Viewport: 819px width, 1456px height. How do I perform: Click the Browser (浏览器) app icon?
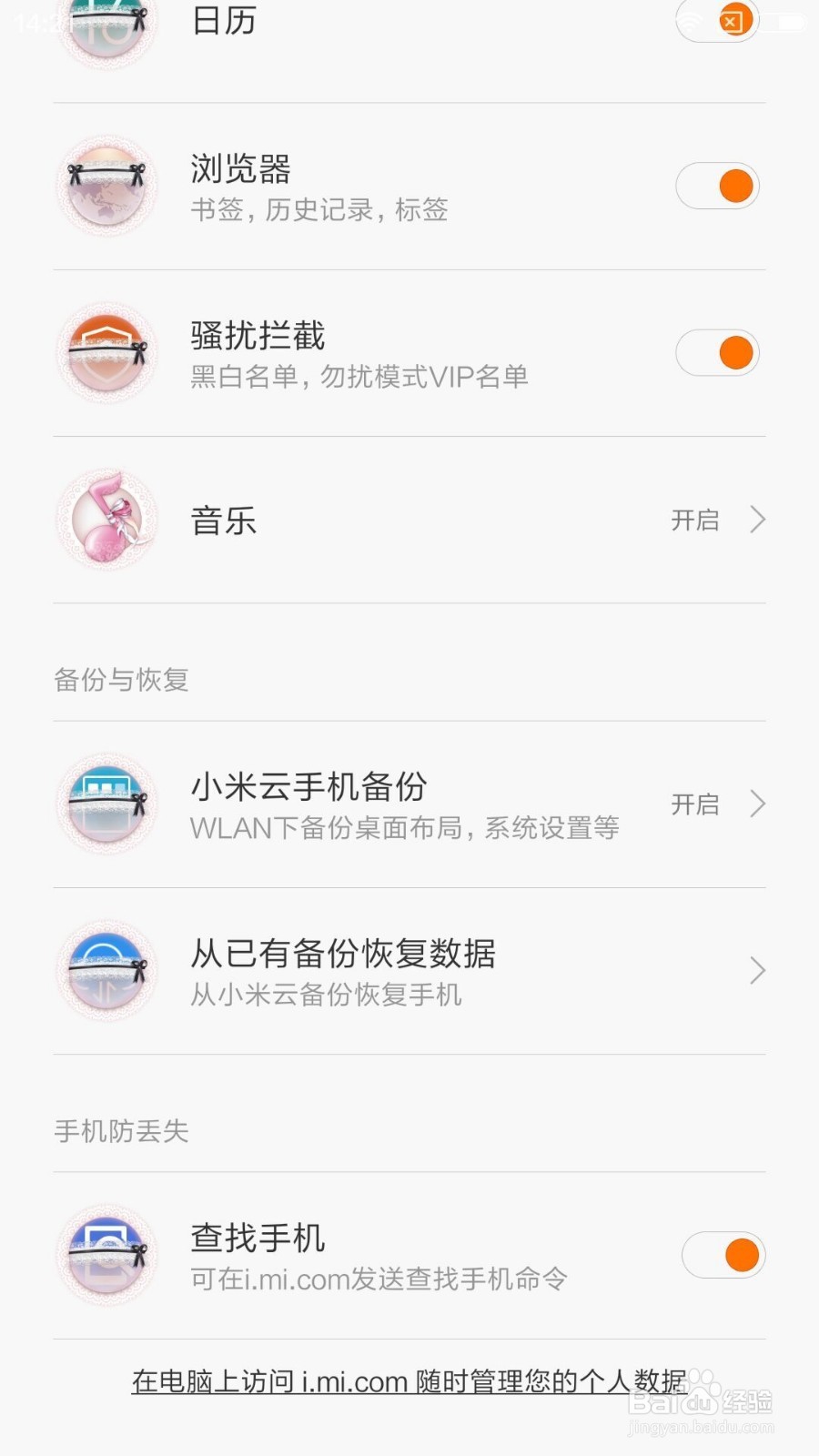tap(106, 185)
